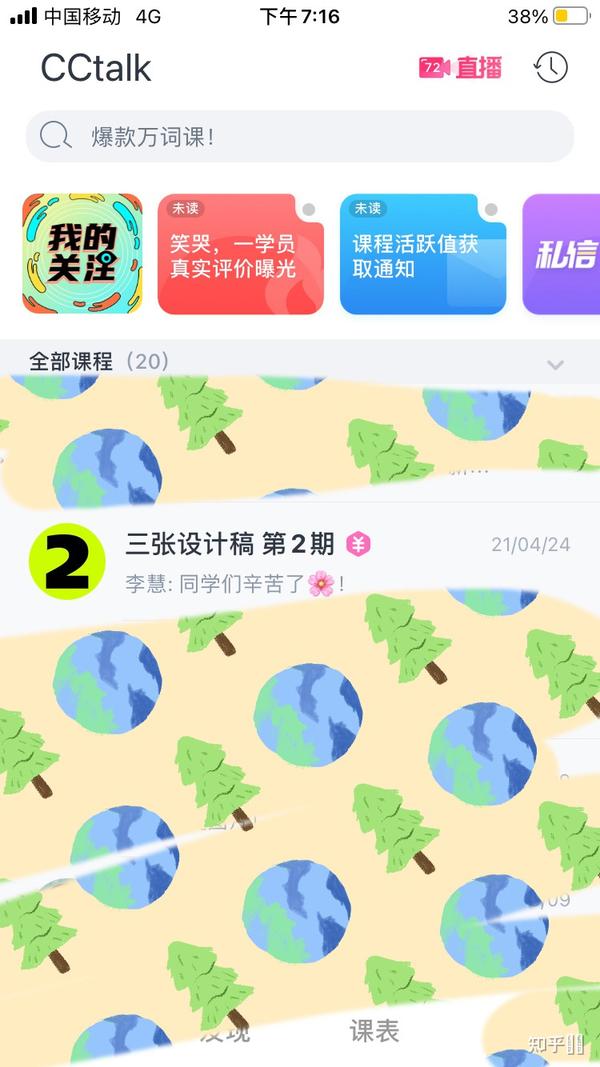Open the course 三张设计稿 第2期
Viewport: 600px width, 1067px height.
pos(300,562)
